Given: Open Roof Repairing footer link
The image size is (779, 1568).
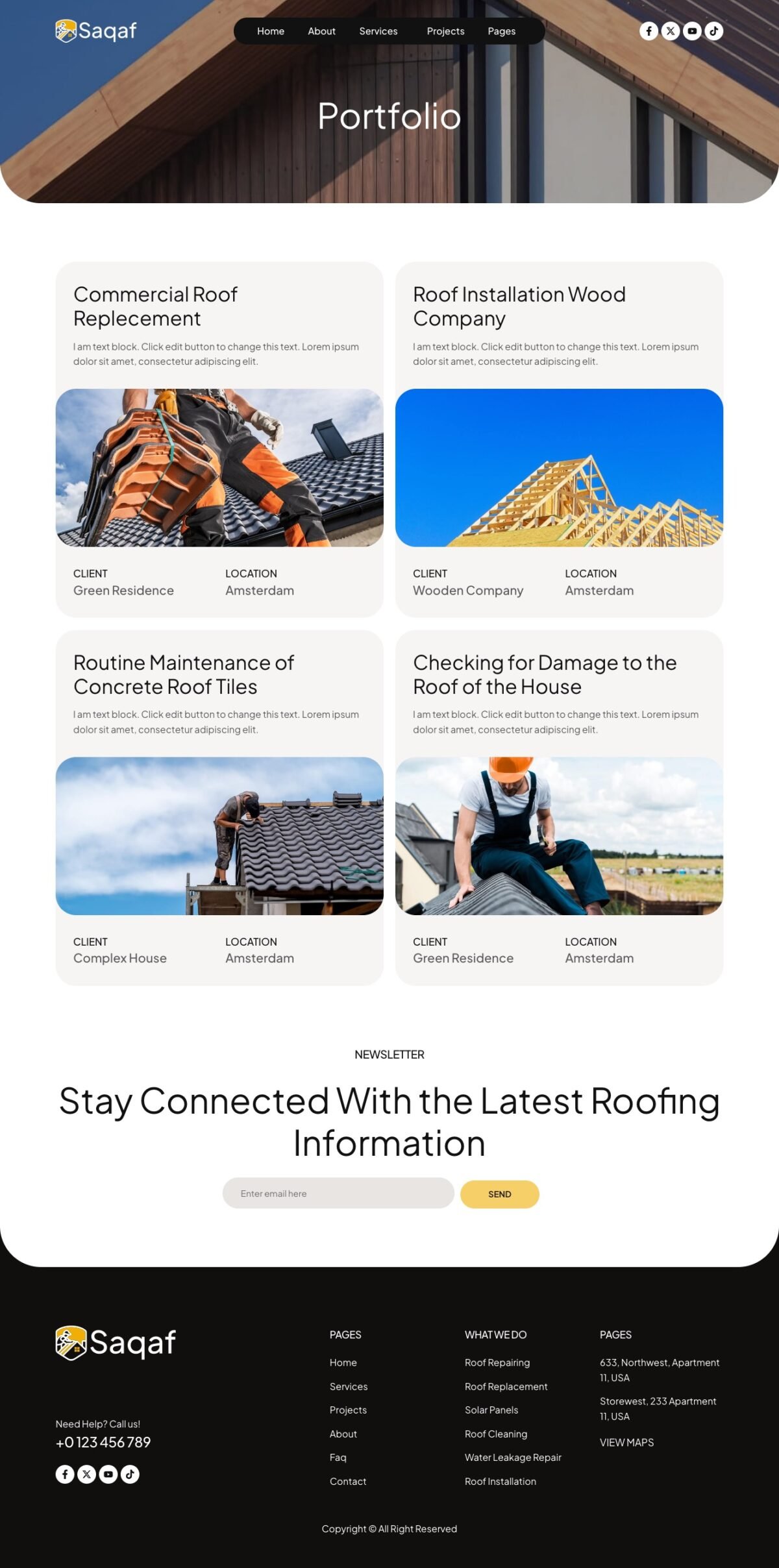Looking at the screenshot, I should tap(497, 1362).
